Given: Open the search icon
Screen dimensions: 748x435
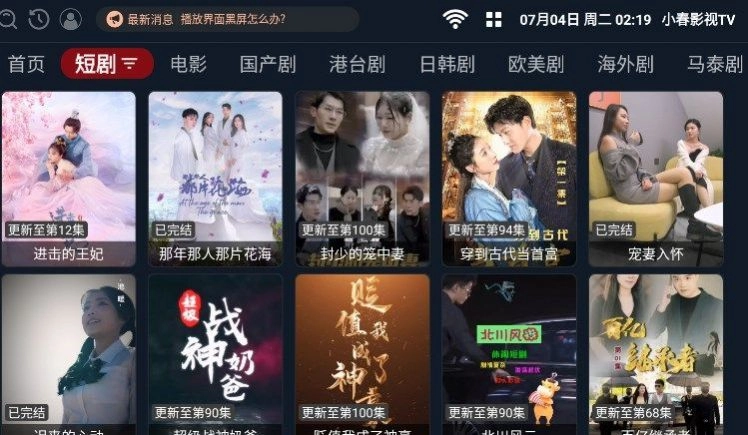Looking at the screenshot, I should click(x=8, y=19).
